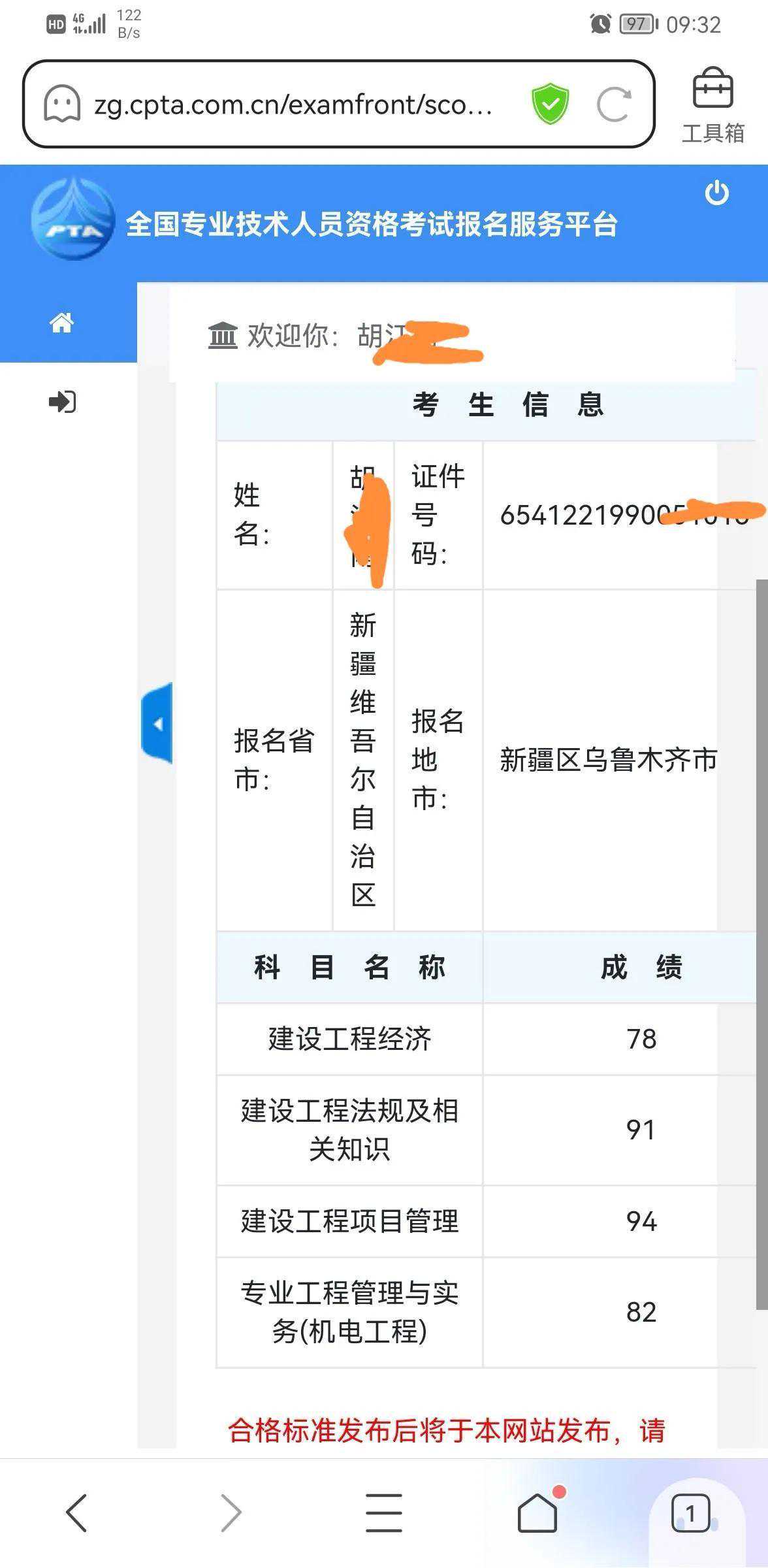Go forward in browser history

click(230, 1512)
